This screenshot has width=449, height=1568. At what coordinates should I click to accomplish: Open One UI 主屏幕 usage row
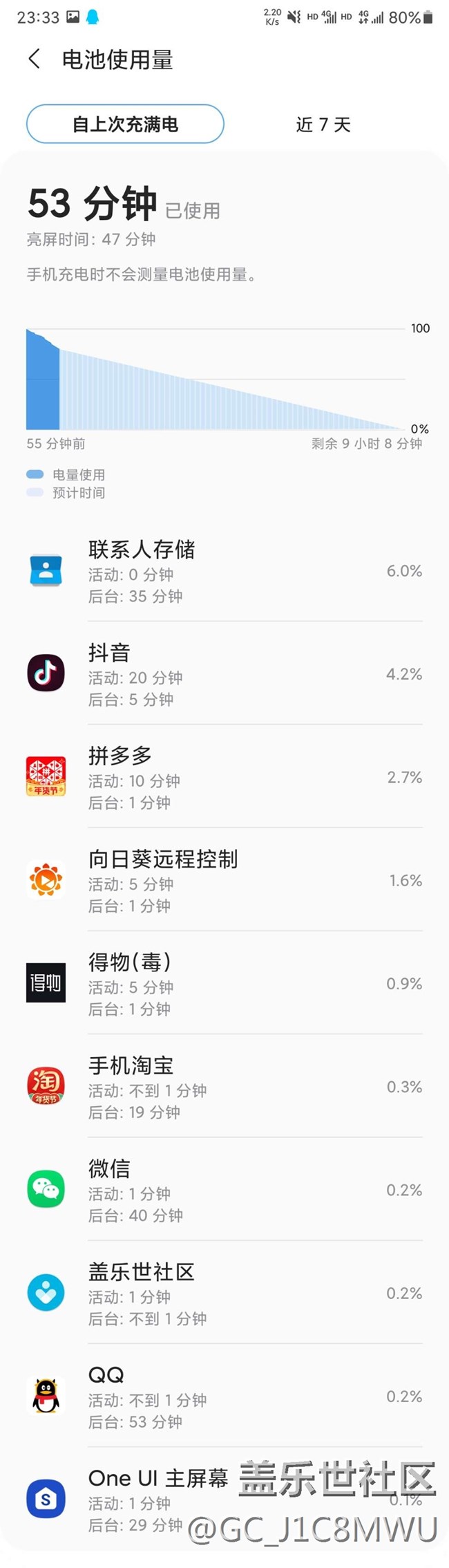pos(138,1499)
